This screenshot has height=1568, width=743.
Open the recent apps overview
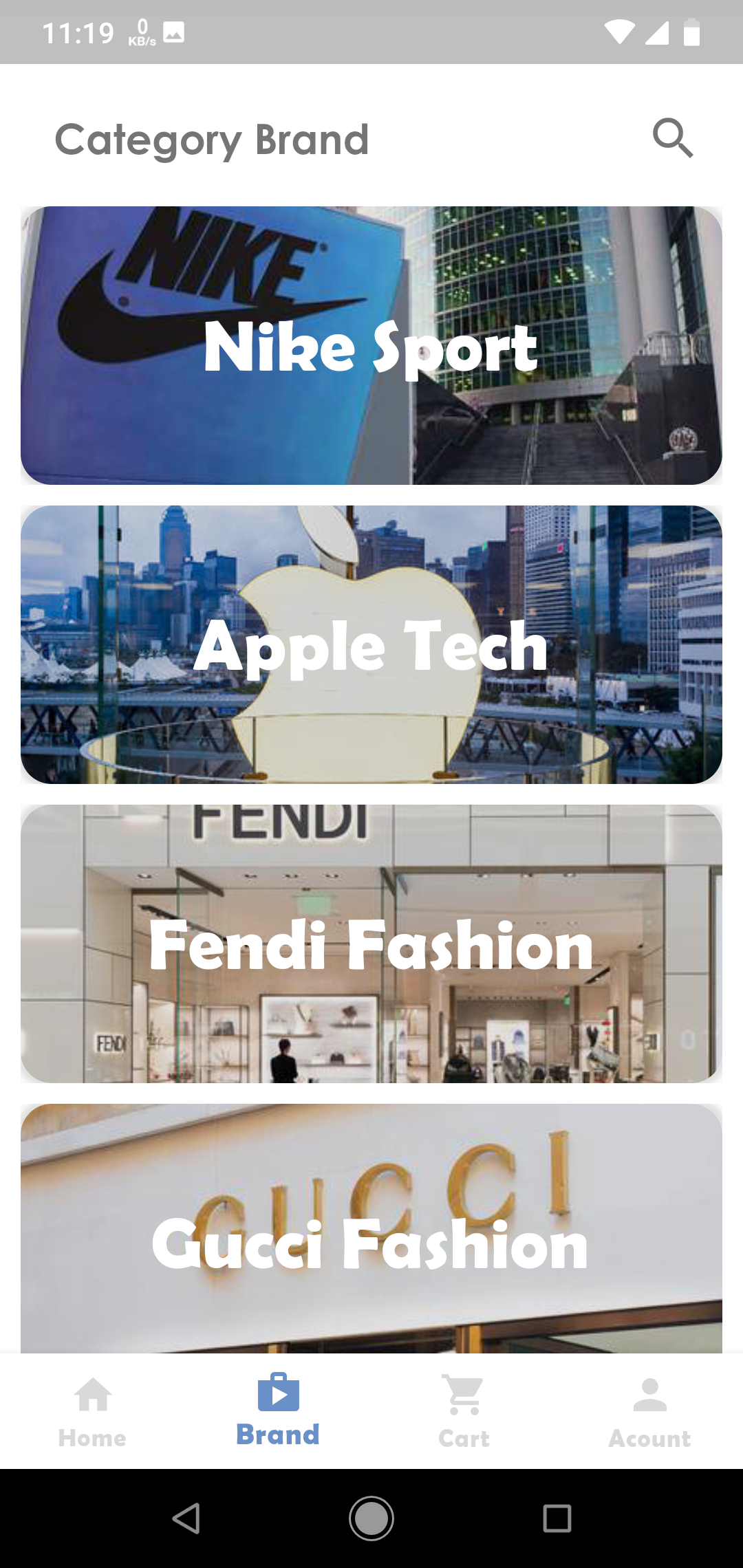point(557,1518)
